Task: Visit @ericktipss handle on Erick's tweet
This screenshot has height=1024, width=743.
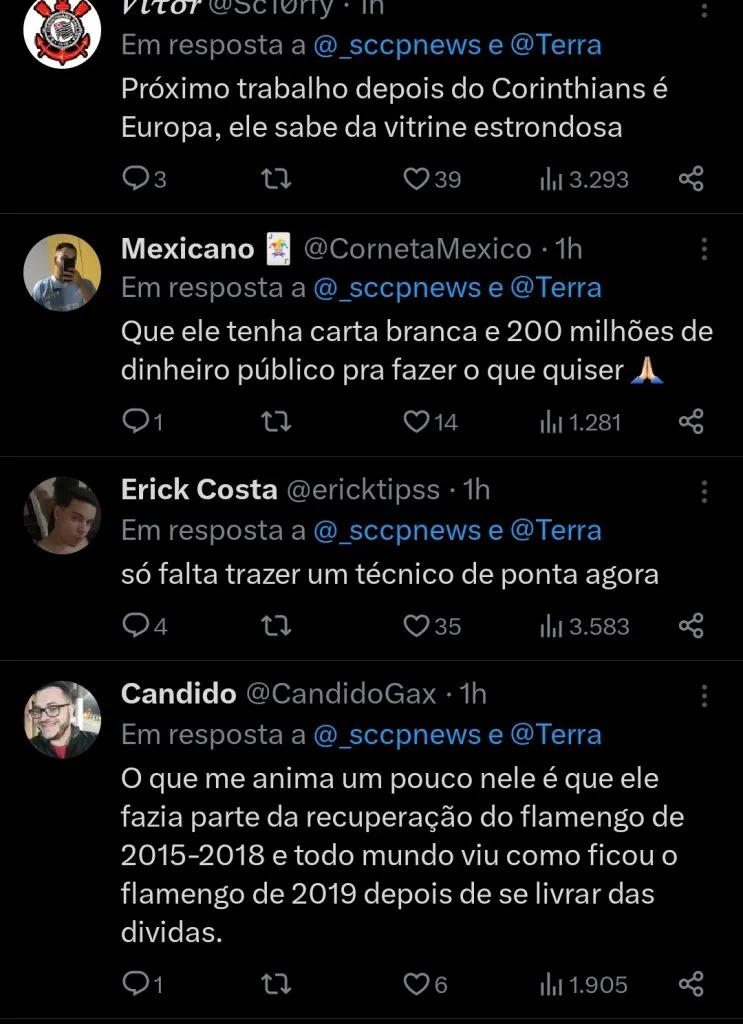Action: [x=364, y=489]
